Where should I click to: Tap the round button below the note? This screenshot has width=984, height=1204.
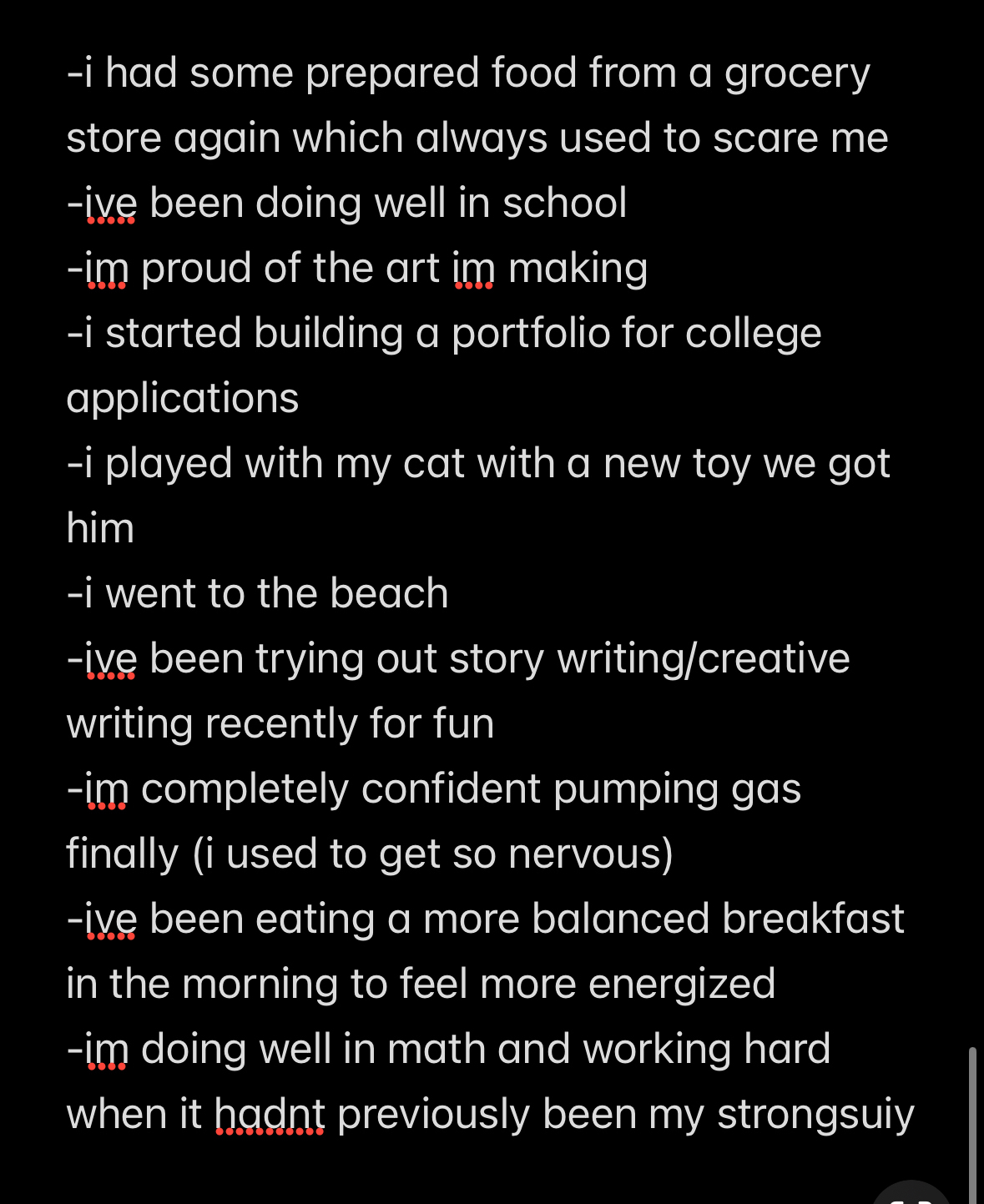(911, 1195)
